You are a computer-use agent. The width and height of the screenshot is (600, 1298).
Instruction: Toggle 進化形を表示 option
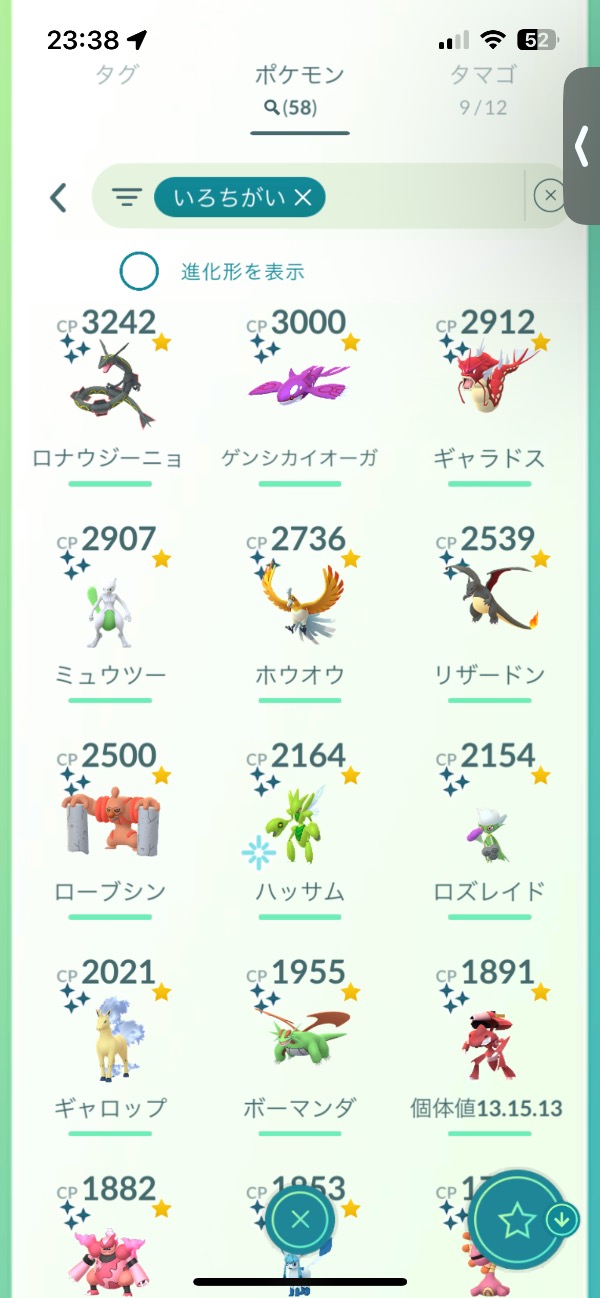click(139, 271)
